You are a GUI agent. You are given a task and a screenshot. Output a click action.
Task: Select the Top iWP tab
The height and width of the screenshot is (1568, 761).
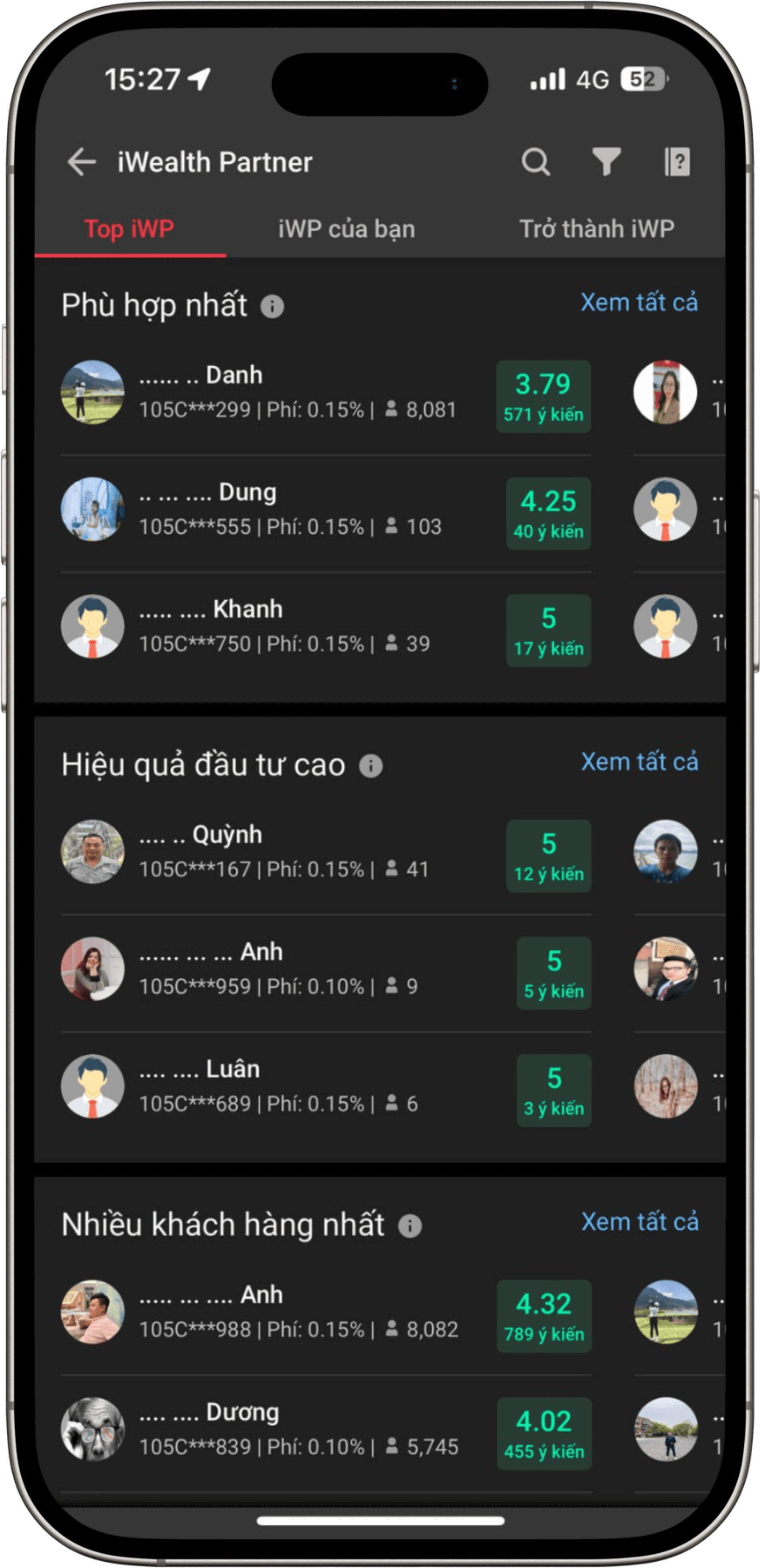coord(129,230)
